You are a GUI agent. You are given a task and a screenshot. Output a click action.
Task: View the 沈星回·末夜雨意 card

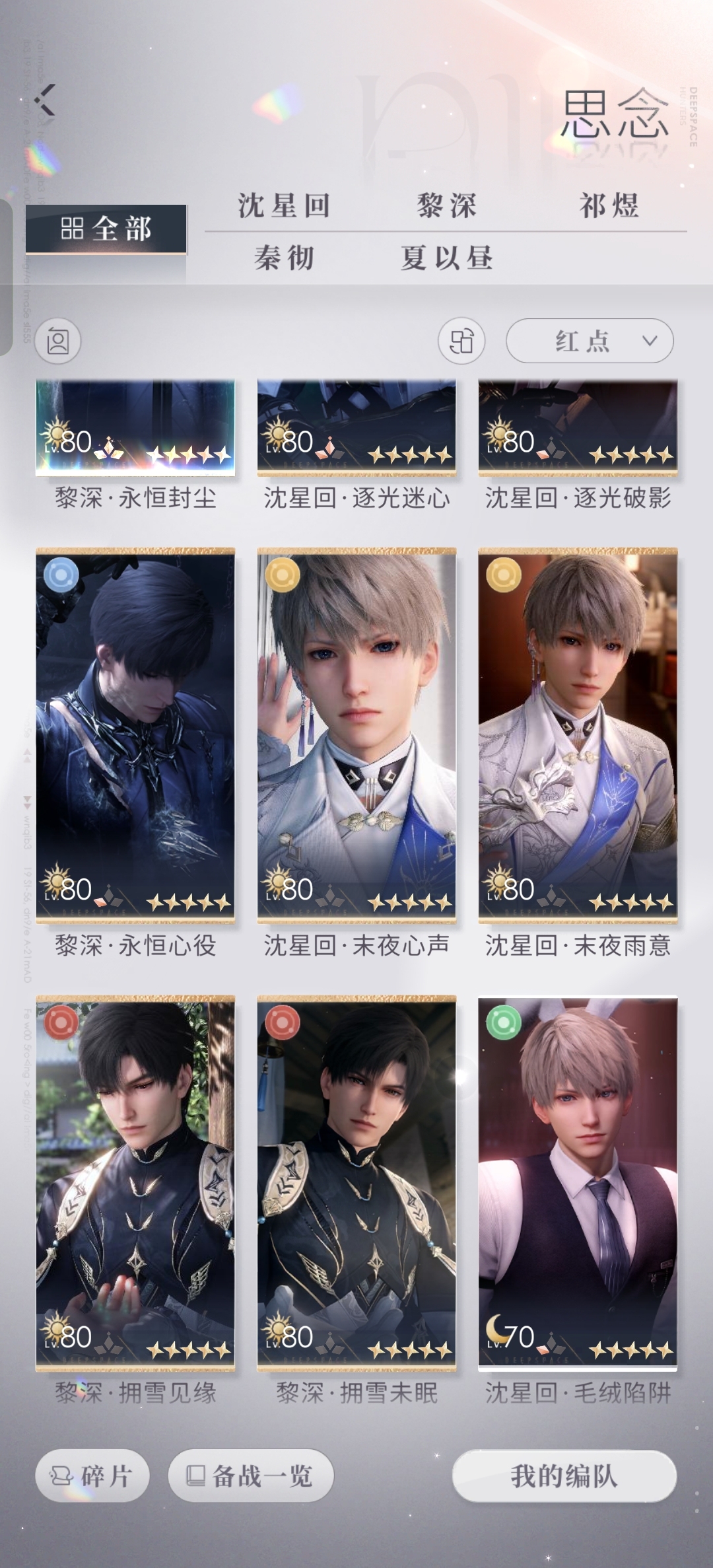pos(578,733)
